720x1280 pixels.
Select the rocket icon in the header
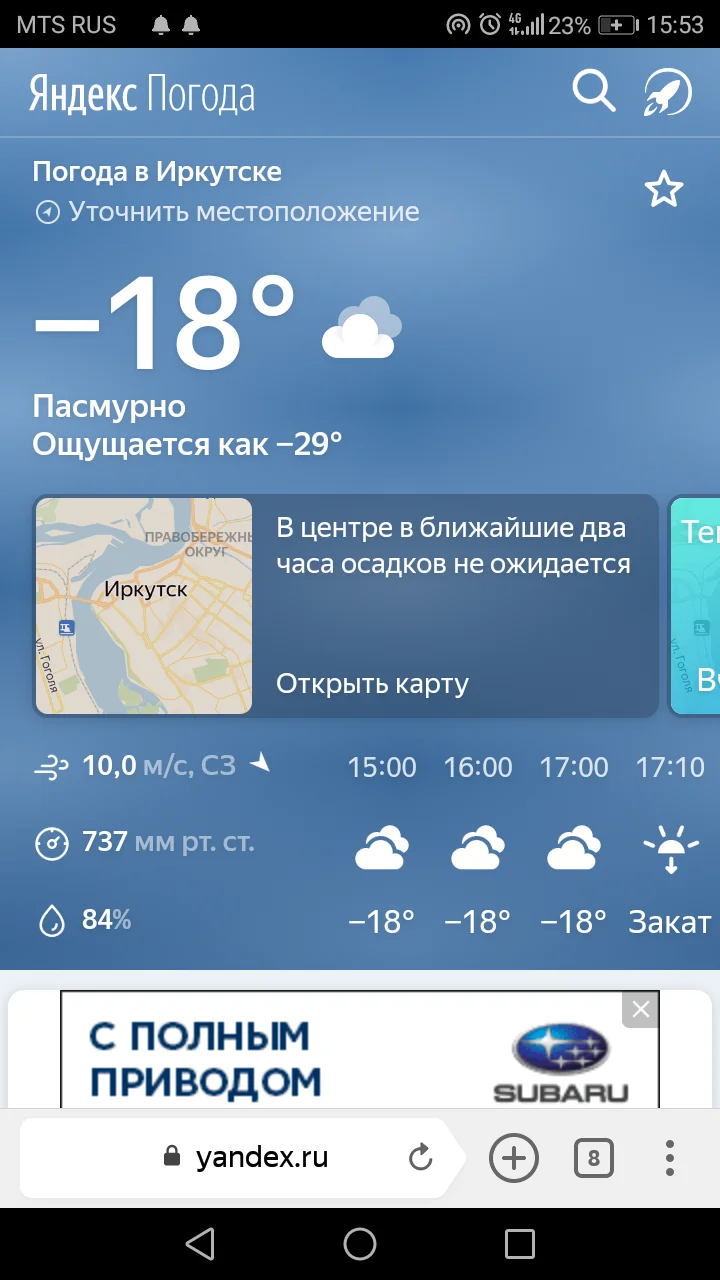666,91
